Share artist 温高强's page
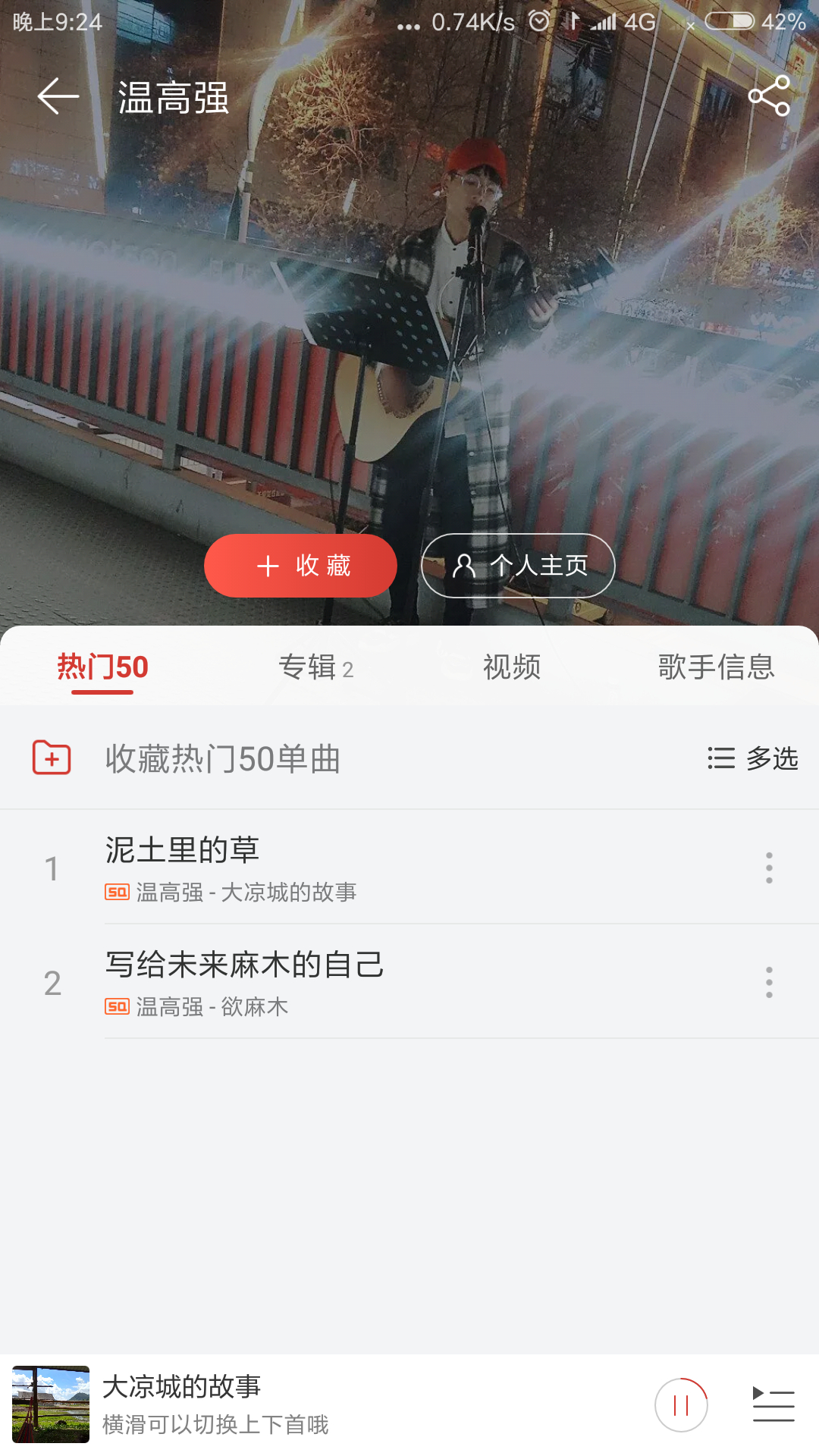819x1456 pixels. tap(768, 96)
